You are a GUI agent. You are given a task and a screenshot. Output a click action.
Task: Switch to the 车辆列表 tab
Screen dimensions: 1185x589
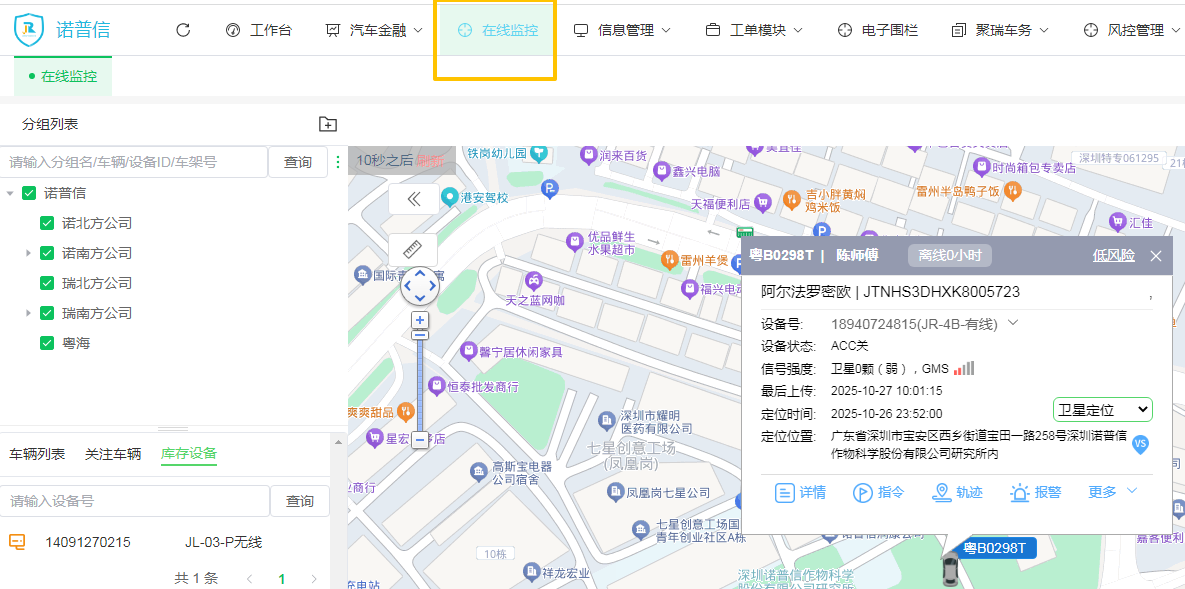click(x=37, y=454)
